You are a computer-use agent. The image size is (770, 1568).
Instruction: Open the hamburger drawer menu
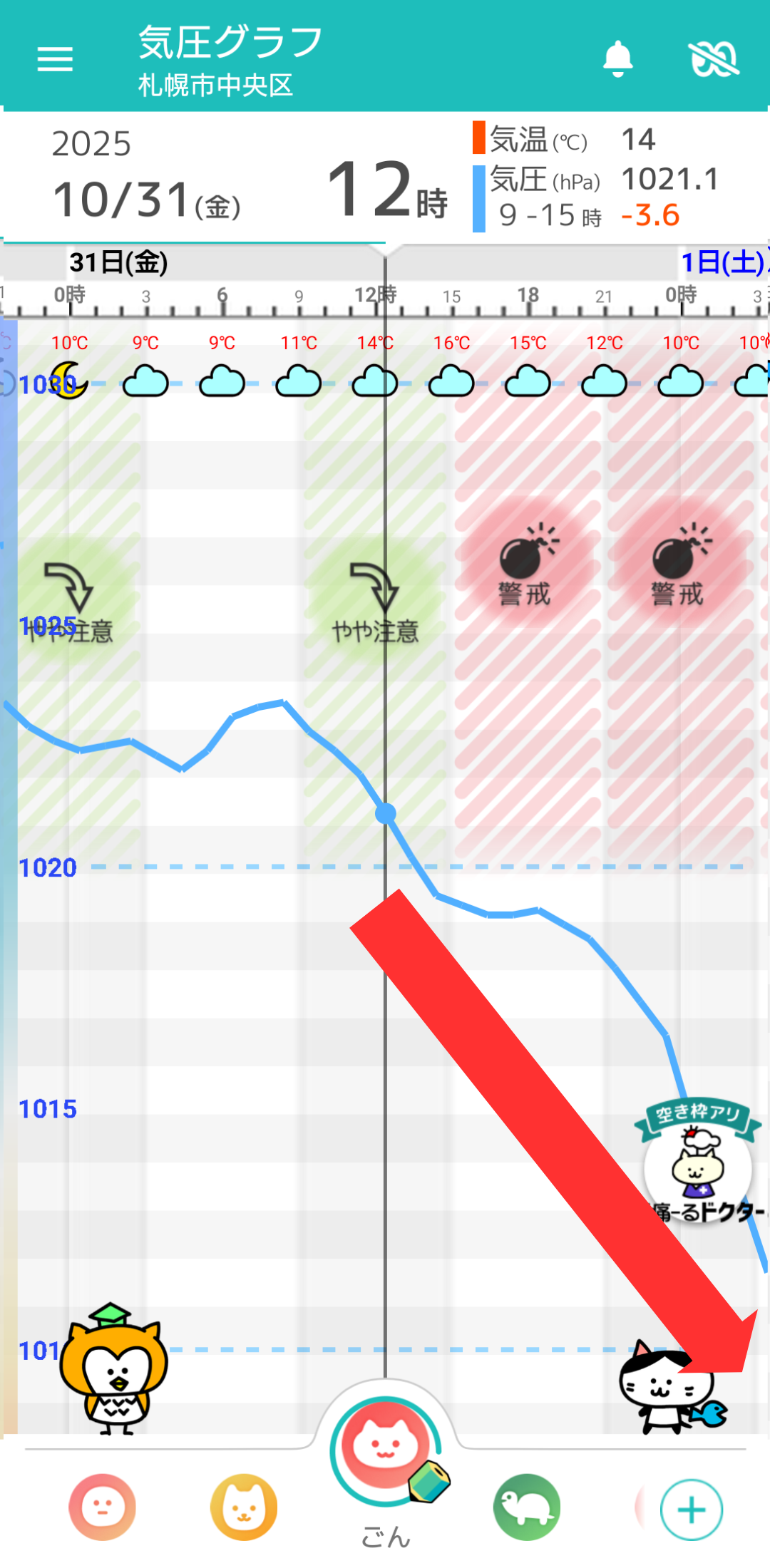tap(55, 59)
